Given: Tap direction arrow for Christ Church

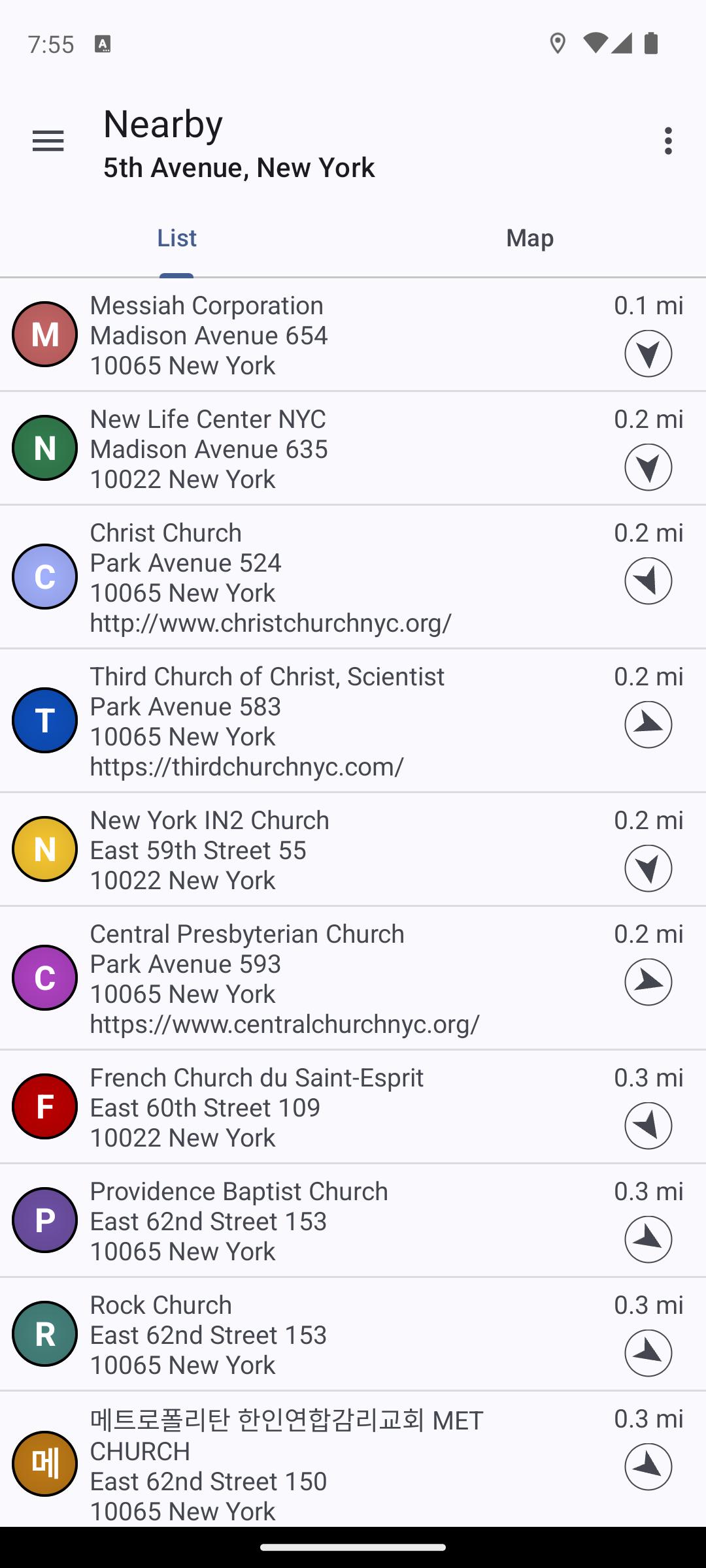Looking at the screenshot, I should point(648,581).
